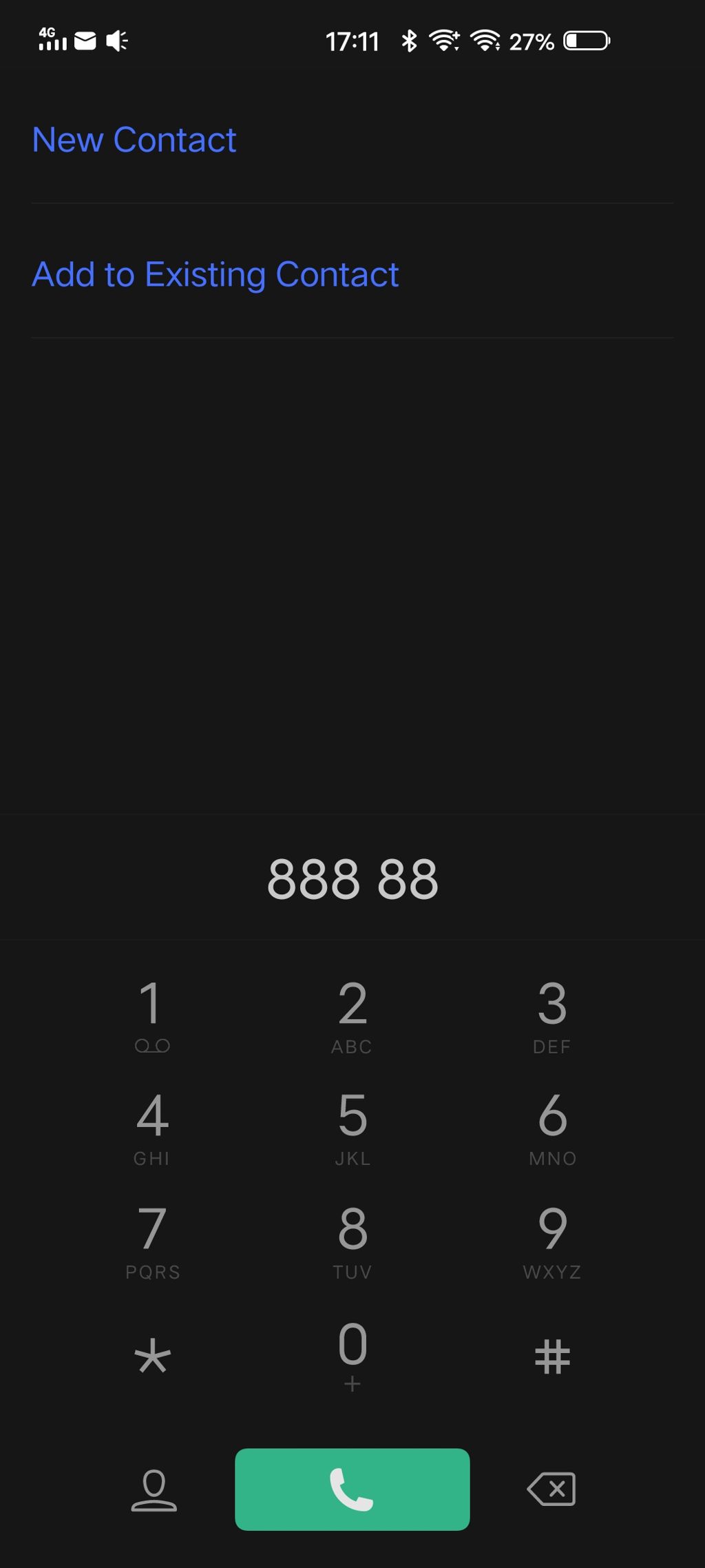Select Add to Existing Contact
The height and width of the screenshot is (1568, 705).
click(x=215, y=275)
